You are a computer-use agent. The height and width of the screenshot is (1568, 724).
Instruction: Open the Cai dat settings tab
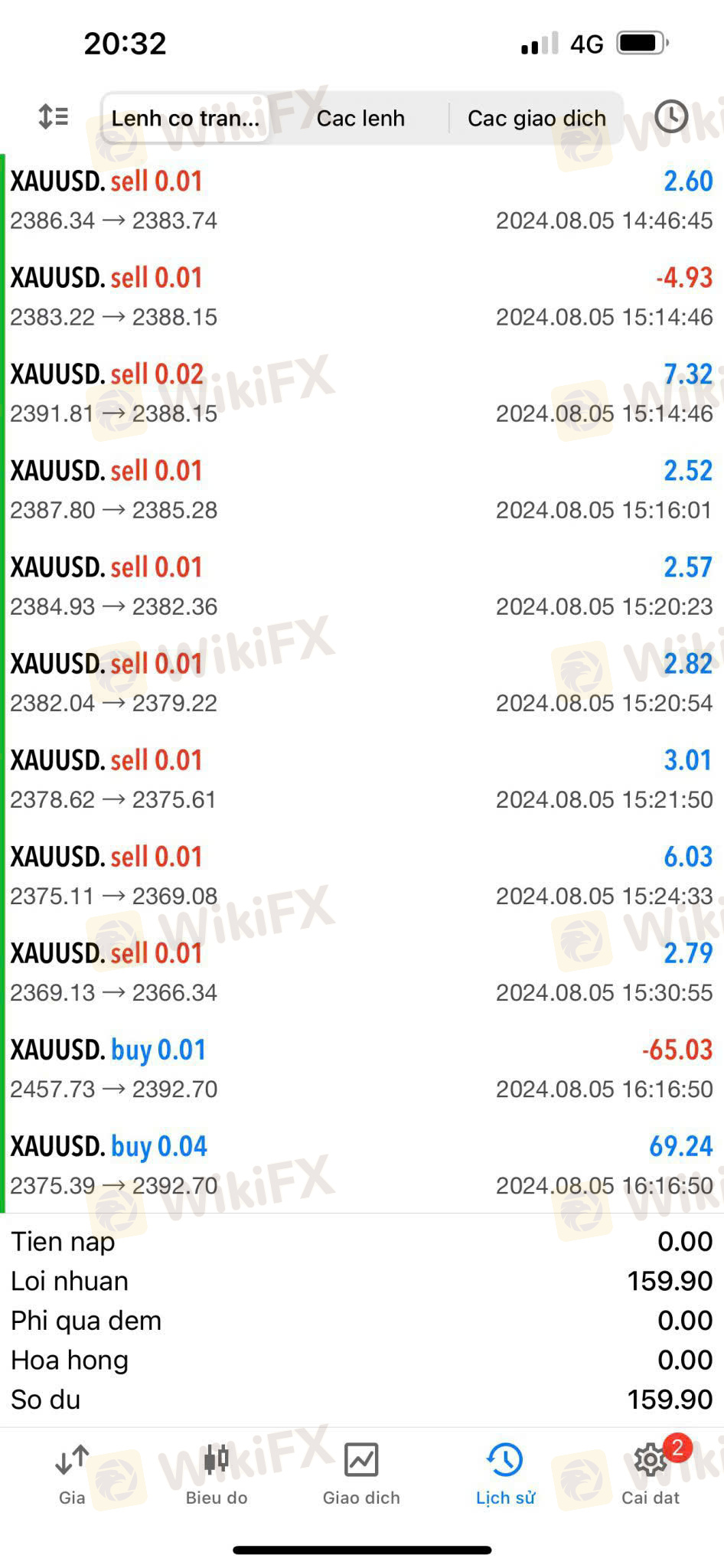pos(651,1475)
